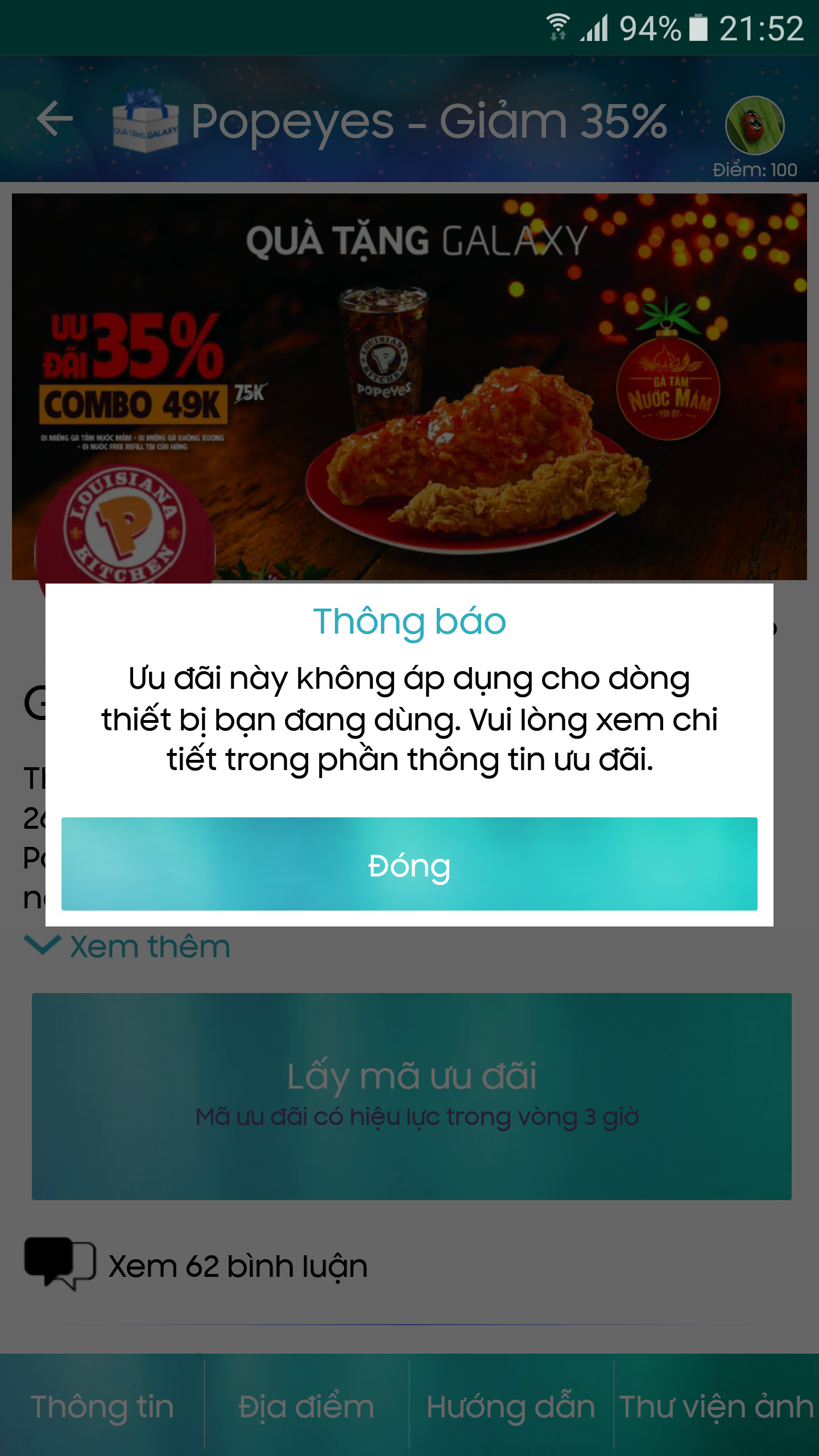Tap the Lấy mã ưu đãi button
Image resolution: width=819 pixels, height=1456 pixels.
point(412,1097)
